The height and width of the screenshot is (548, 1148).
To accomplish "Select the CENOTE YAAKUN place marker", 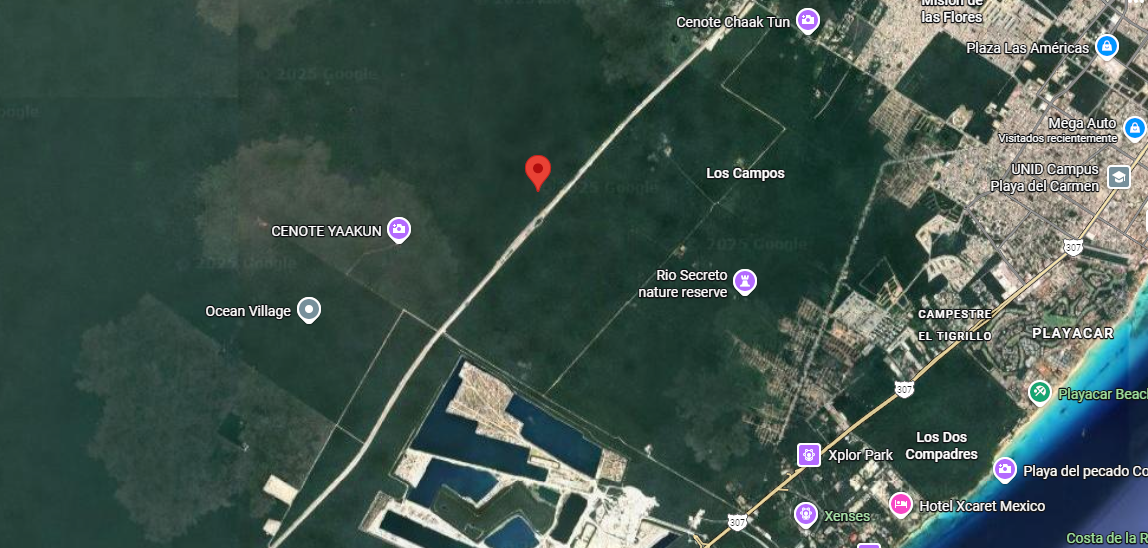I will click(x=399, y=230).
